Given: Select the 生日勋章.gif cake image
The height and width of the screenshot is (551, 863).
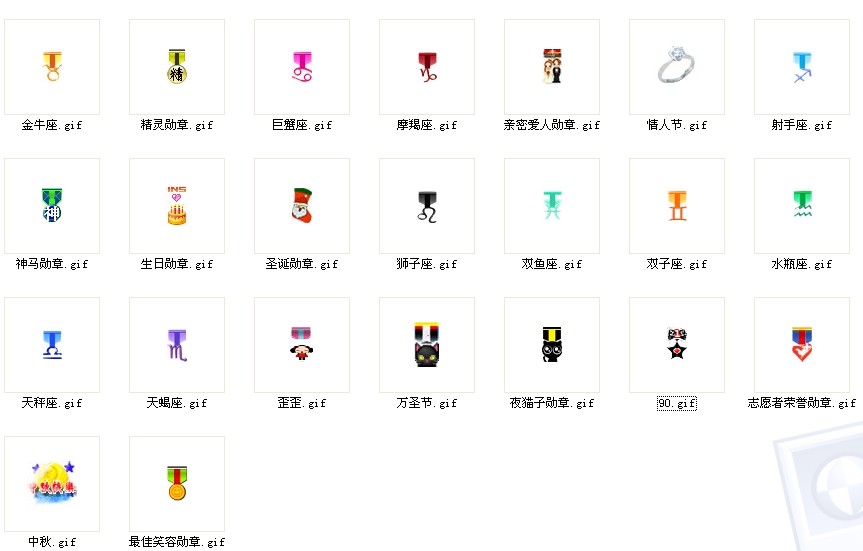Looking at the screenshot, I should 177,206.
